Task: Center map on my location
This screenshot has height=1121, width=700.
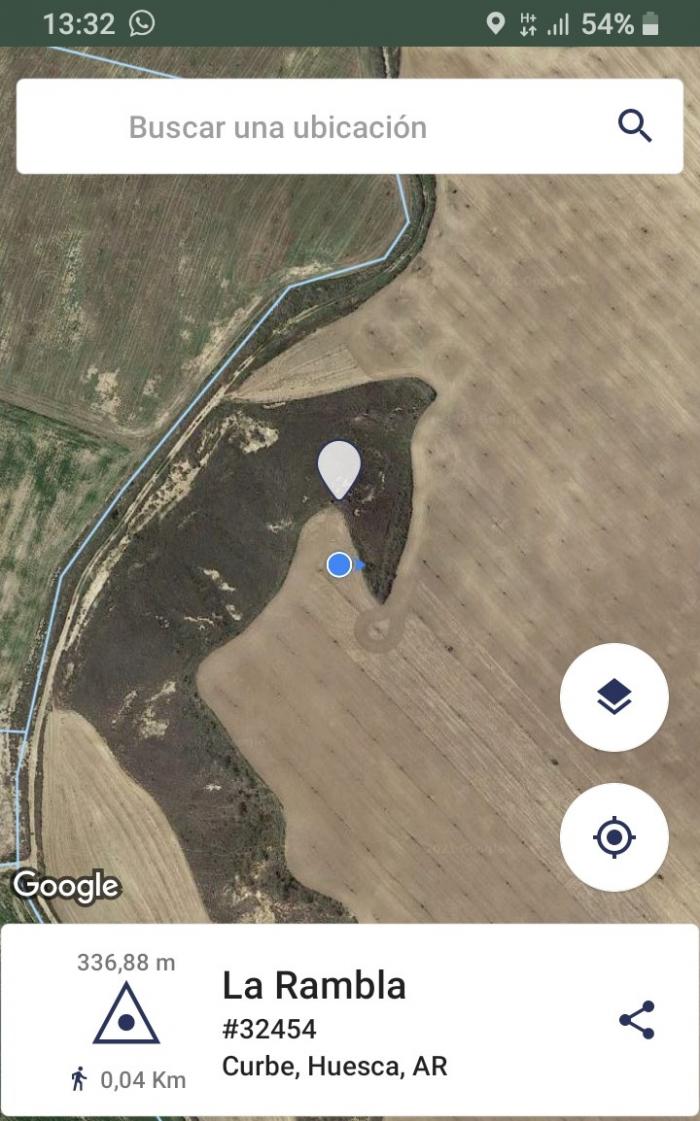Action: tap(614, 837)
